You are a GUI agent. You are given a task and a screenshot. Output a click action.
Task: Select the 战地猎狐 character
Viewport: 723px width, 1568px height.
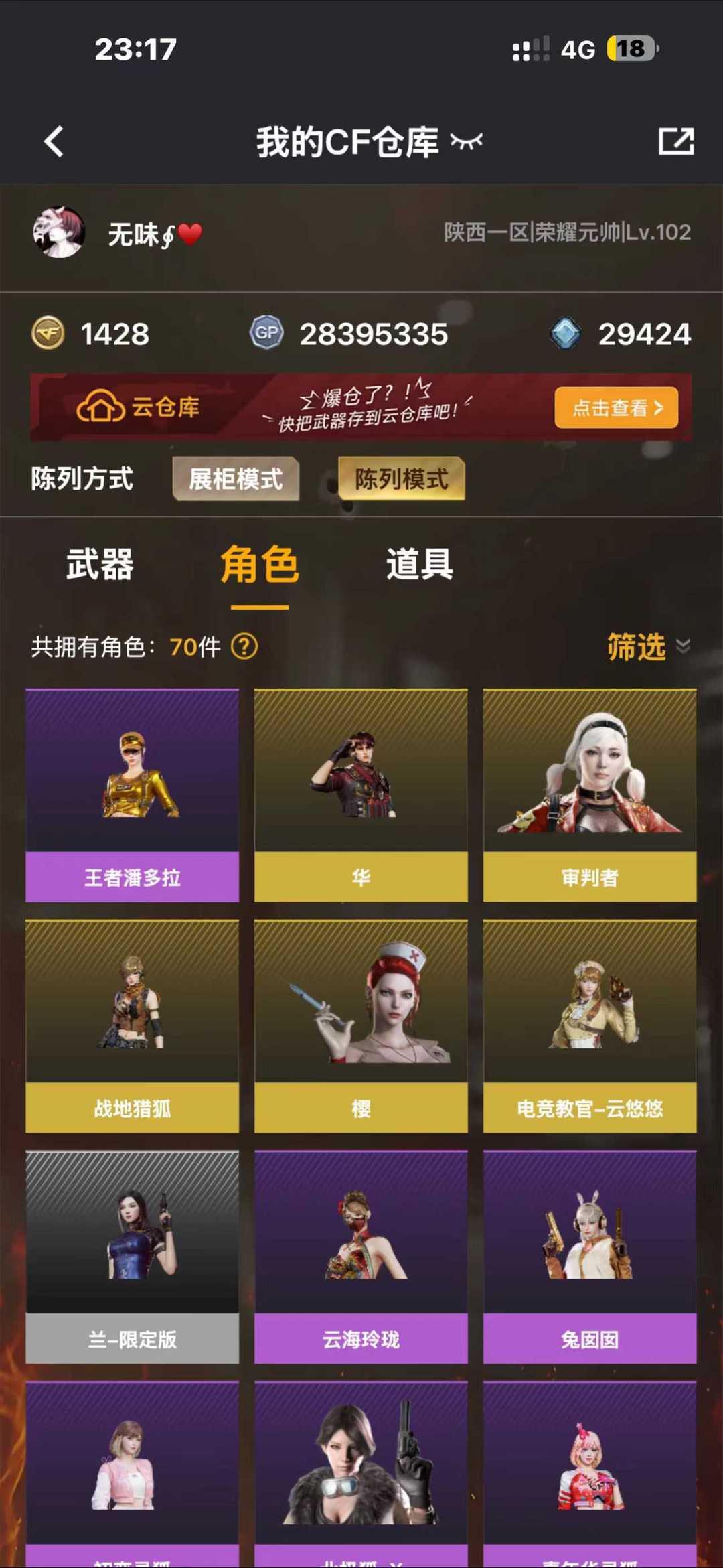pyautogui.click(x=133, y=1026)
